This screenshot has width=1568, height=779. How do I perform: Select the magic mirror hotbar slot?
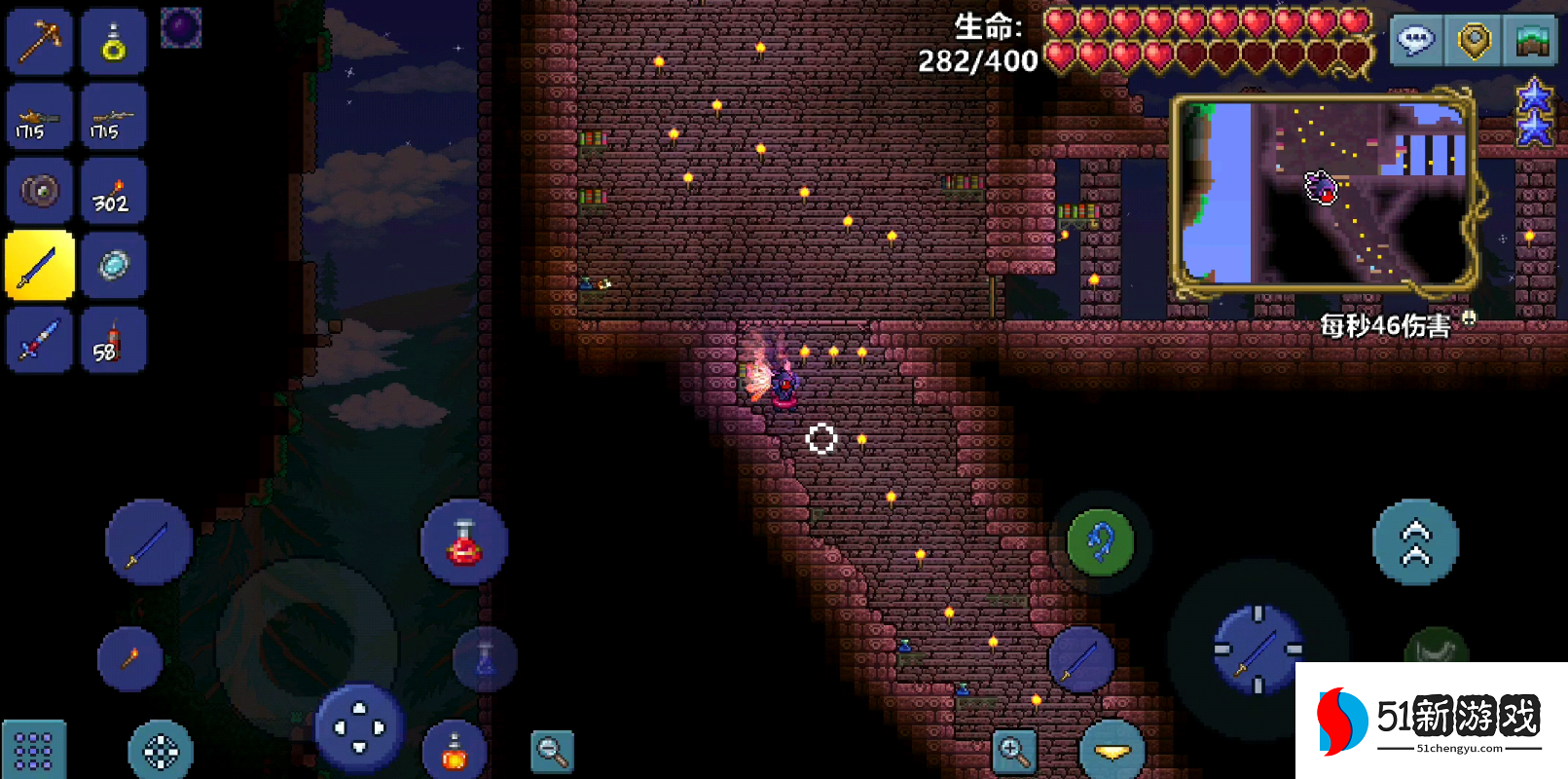[x=114, y=266]
